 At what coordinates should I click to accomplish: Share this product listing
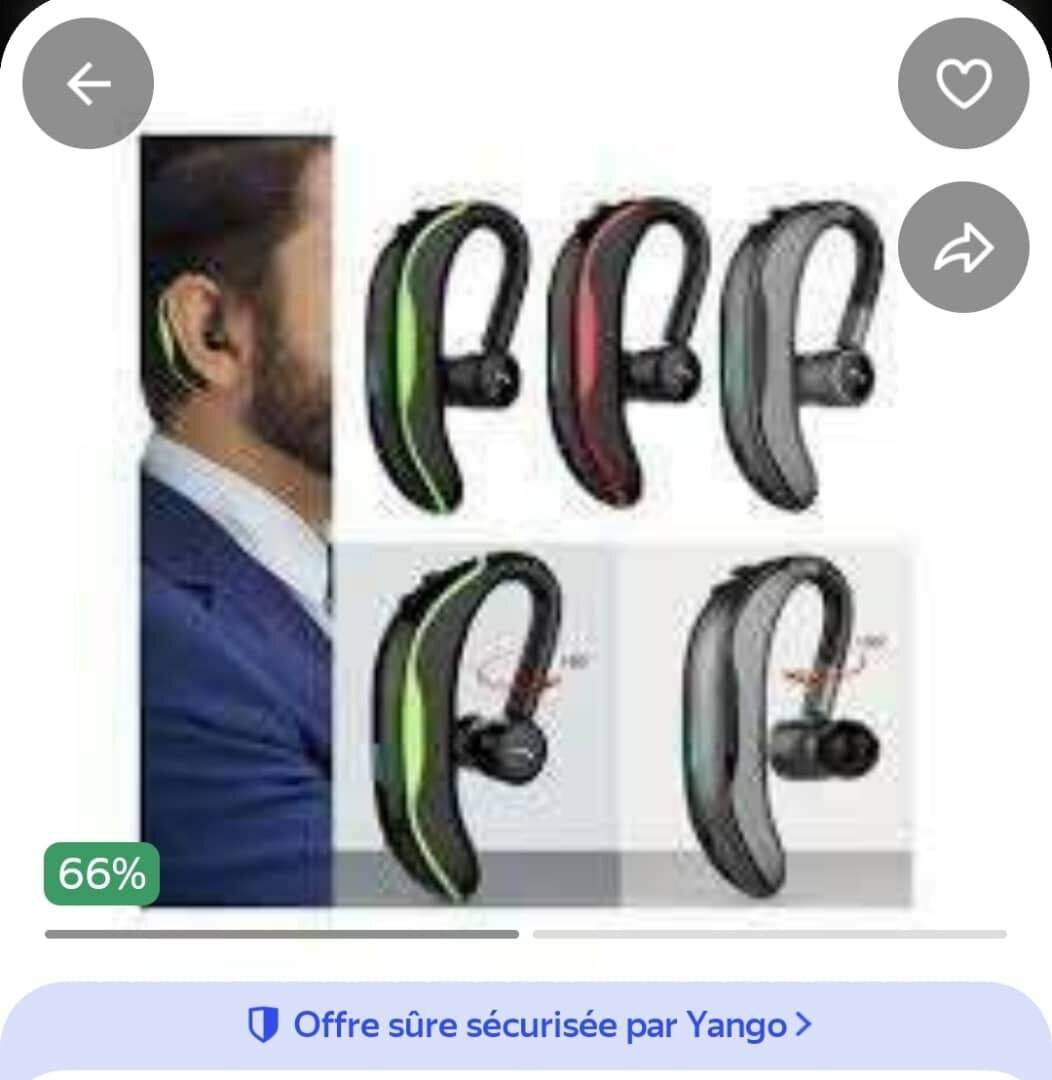point(963,247)
